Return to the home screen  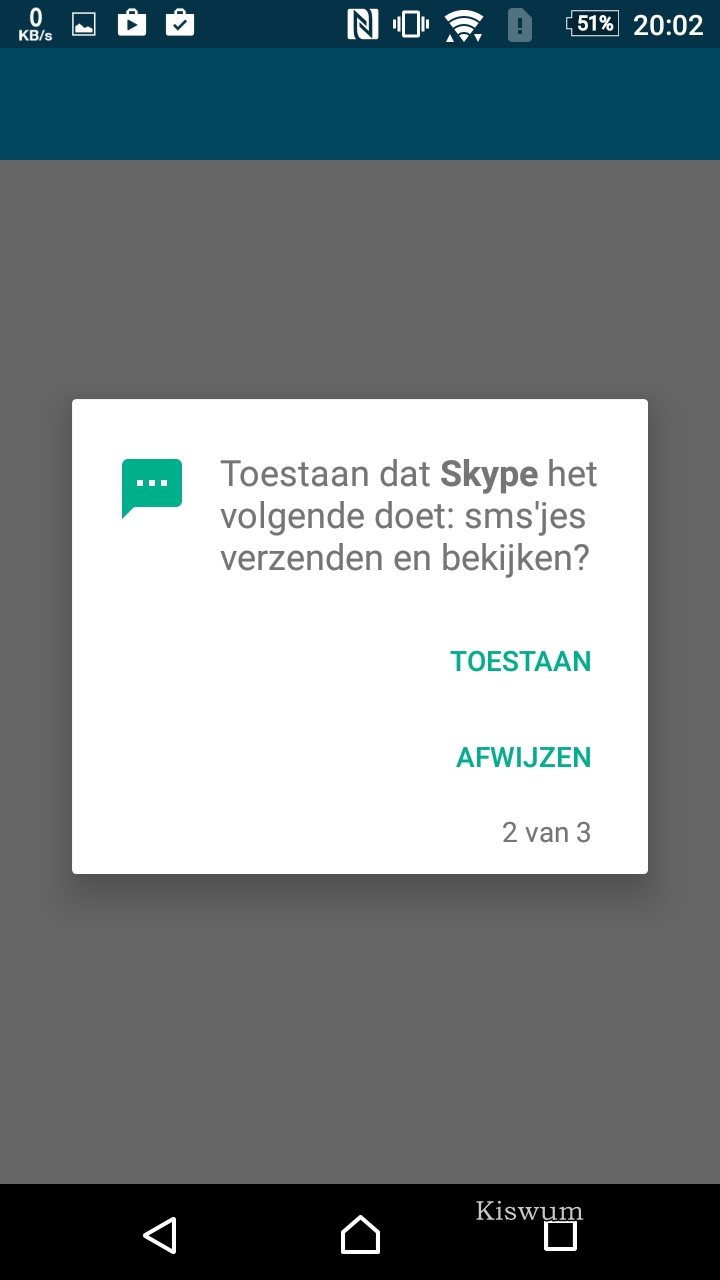[360, 1235]
